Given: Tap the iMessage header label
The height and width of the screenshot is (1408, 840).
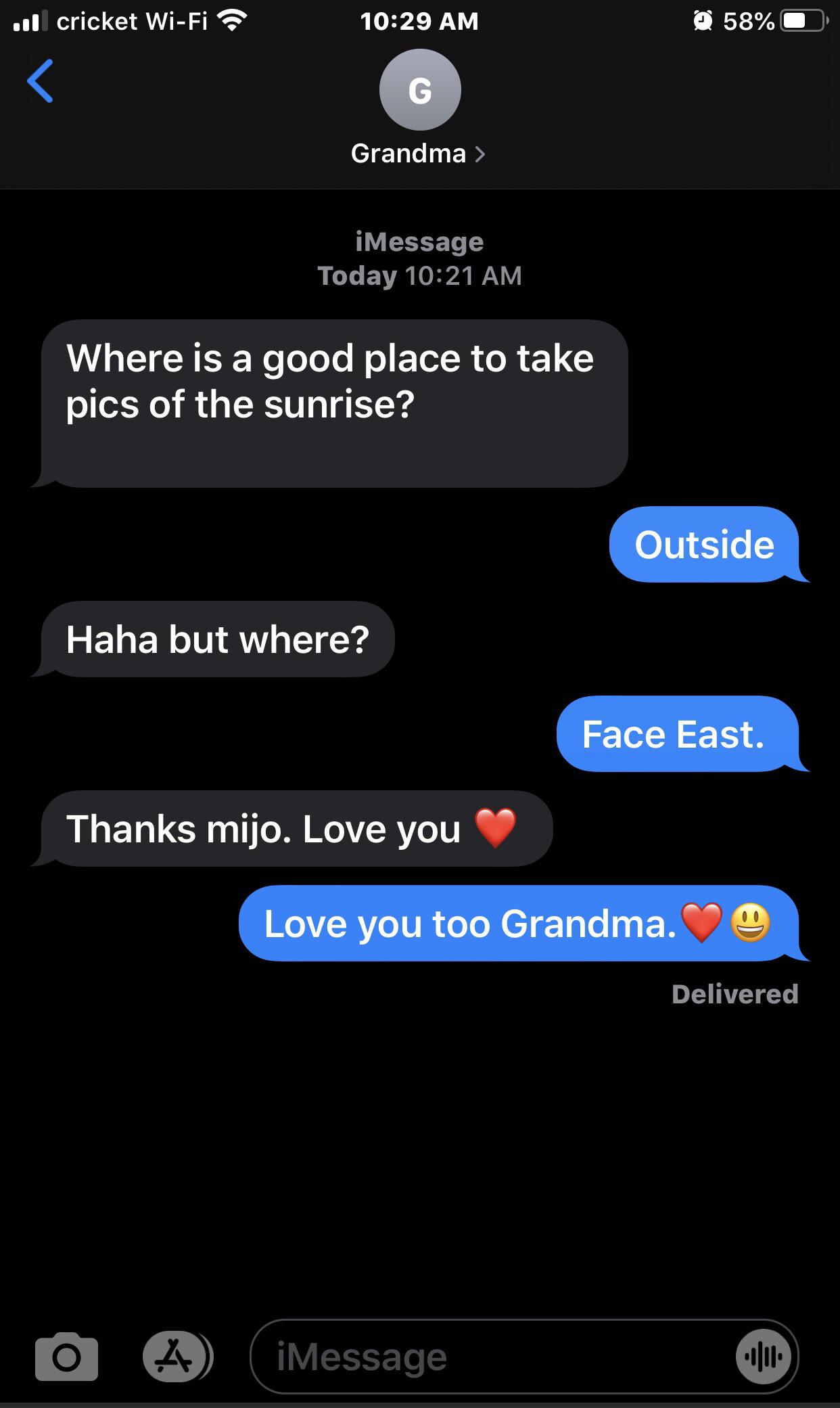Looking at the screenshot, I should point(419,241).
